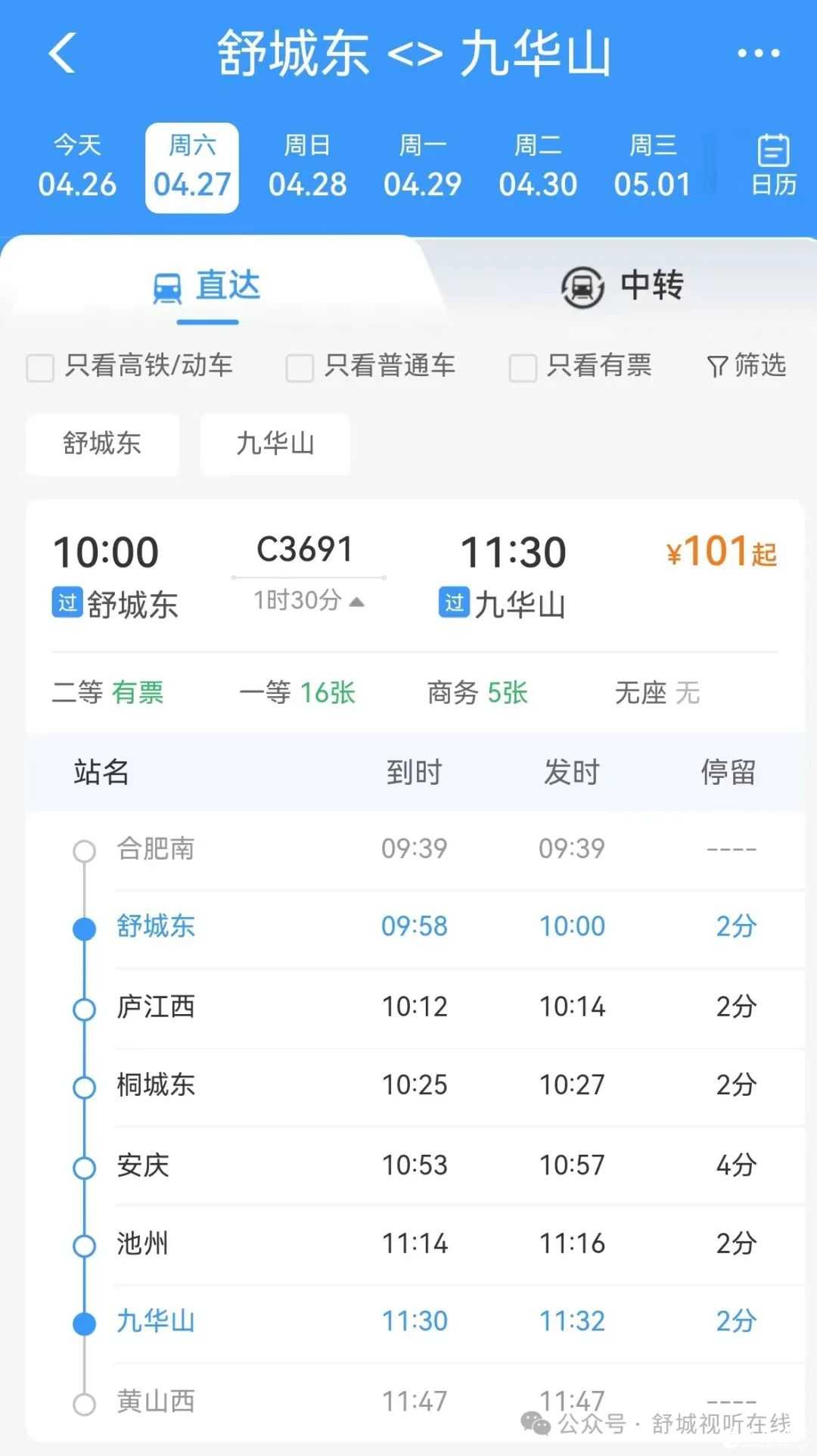This screenshot has height=1456, width=817.
Task: Check 只看高铁/动车 filter
Action: pyautogui.click(x=129, y=366)
